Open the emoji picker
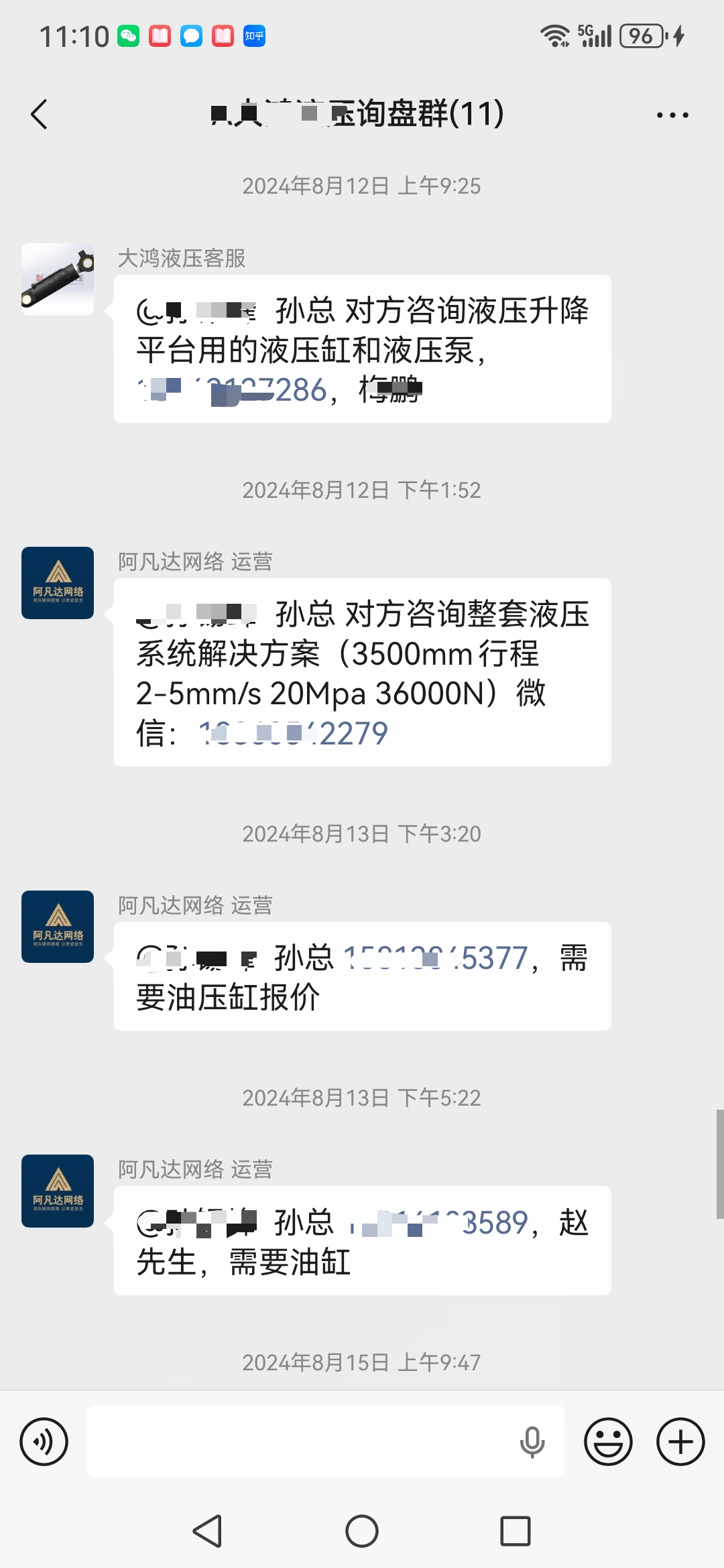 [x=608, y=1441]
